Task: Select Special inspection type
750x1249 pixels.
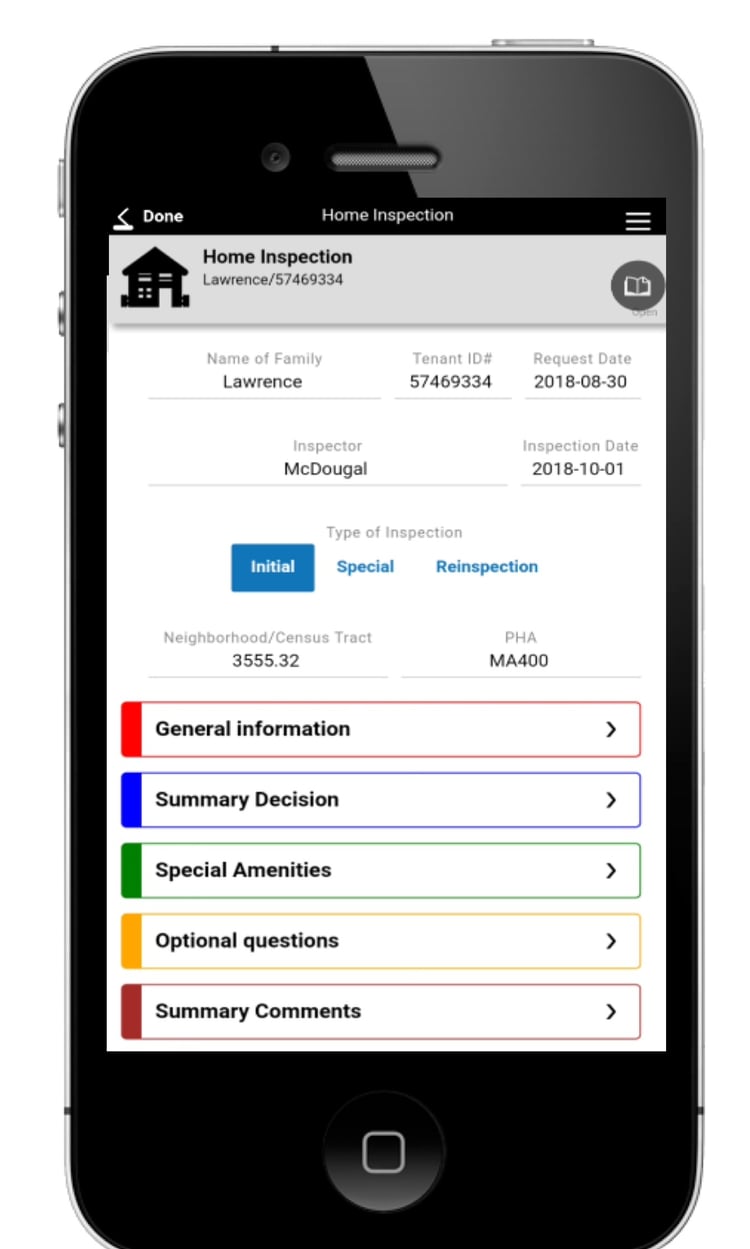Action: [365, 567]
